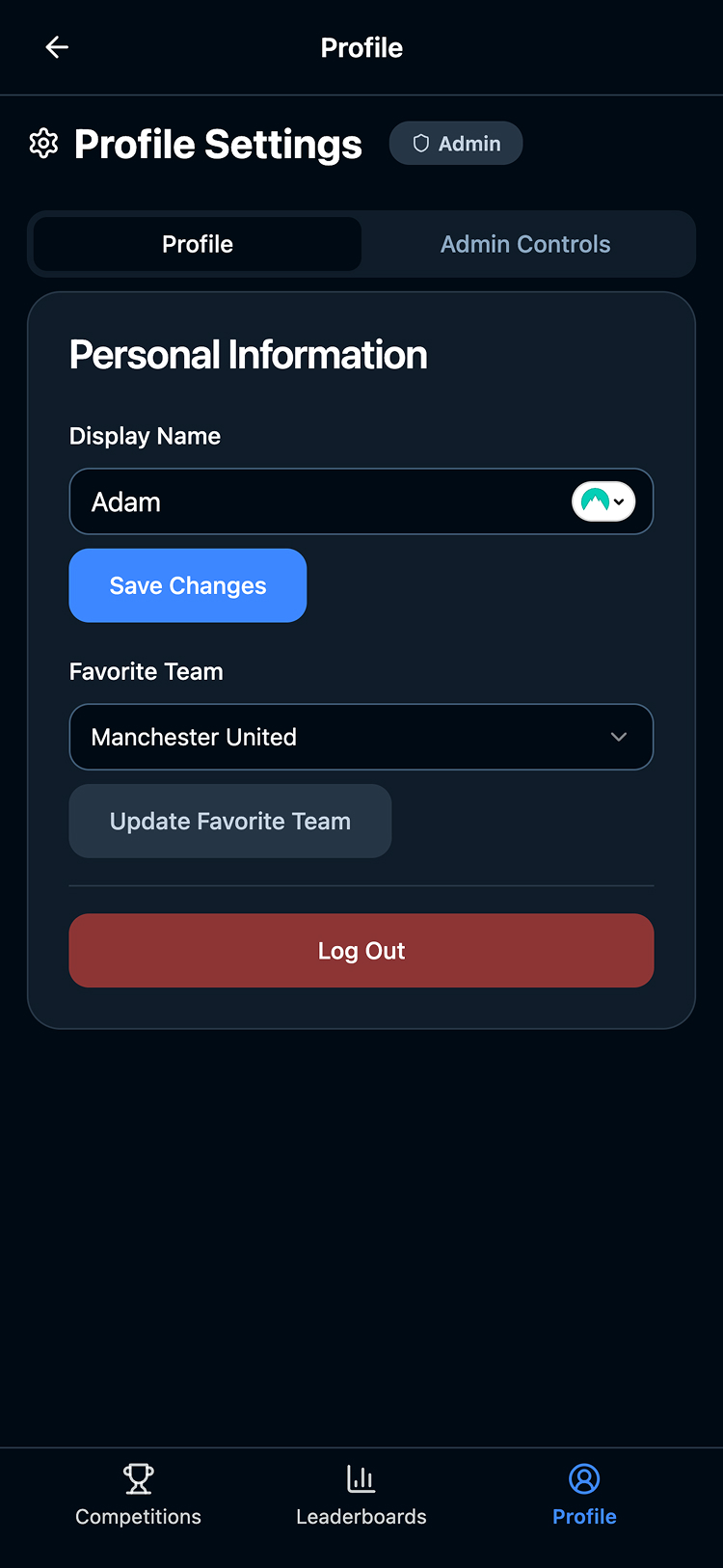Select the Profile segment tab
Viewport: 723px width, 1568px height.
198,244
